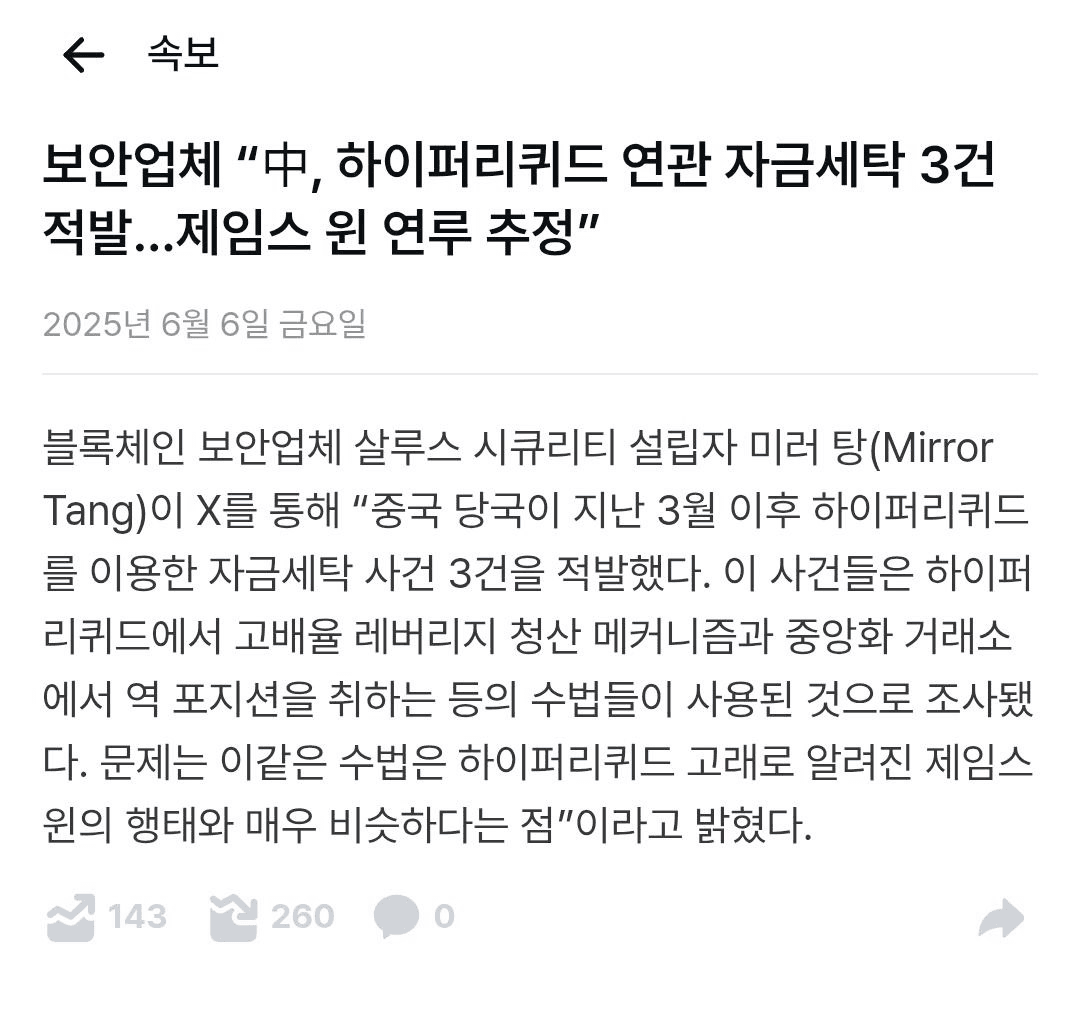Vote bearish with the down-chart icon (260)
Viewport: 1080px width, 1018px height.
tap(234, 917)
